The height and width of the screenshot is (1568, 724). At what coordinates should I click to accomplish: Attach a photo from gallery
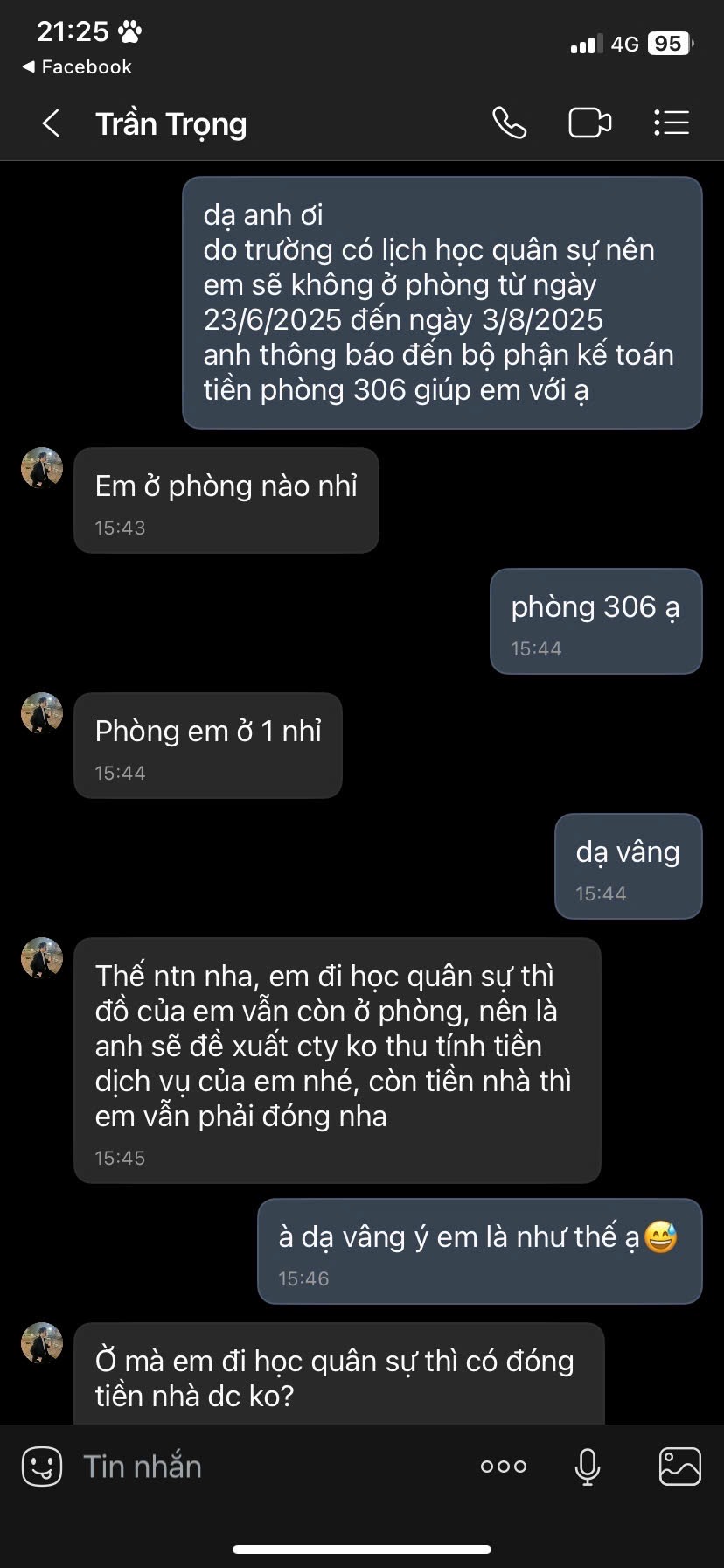coord(679,1466)
